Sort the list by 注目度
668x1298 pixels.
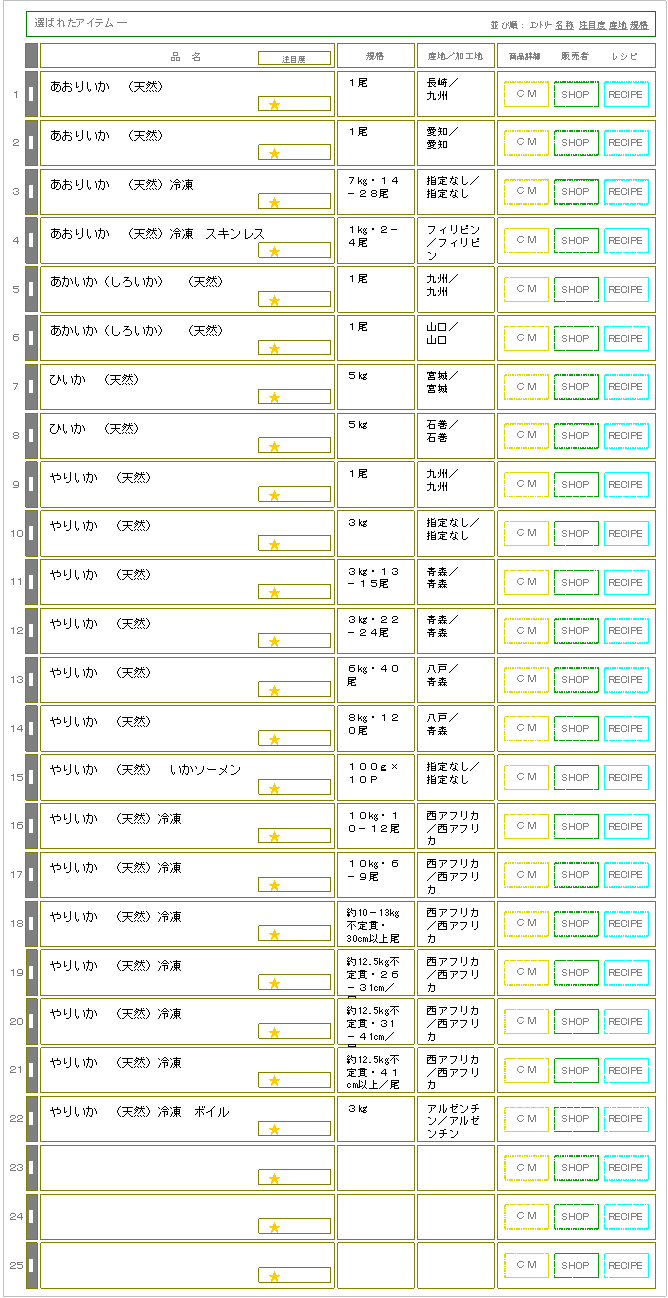(x=592, y=25)
